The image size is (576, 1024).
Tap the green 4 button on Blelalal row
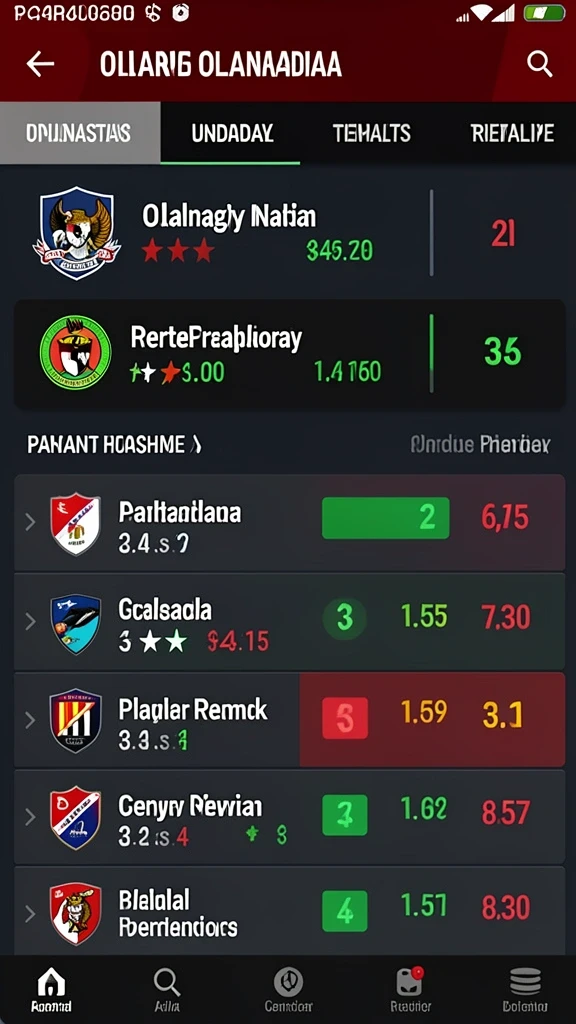point(344,911)
